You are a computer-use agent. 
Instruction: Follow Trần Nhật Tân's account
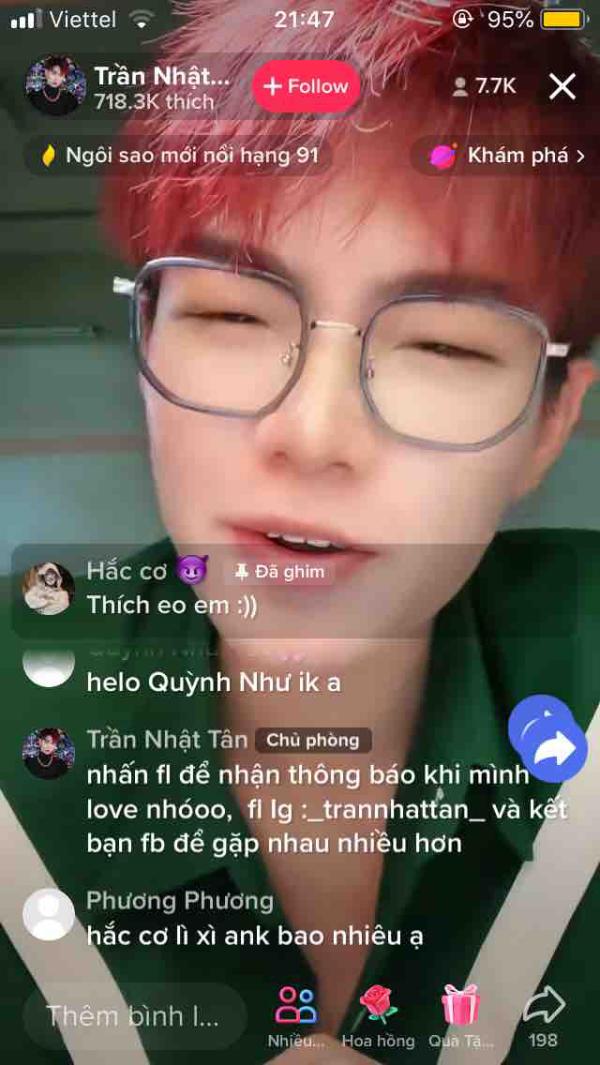tap(305, 86)
